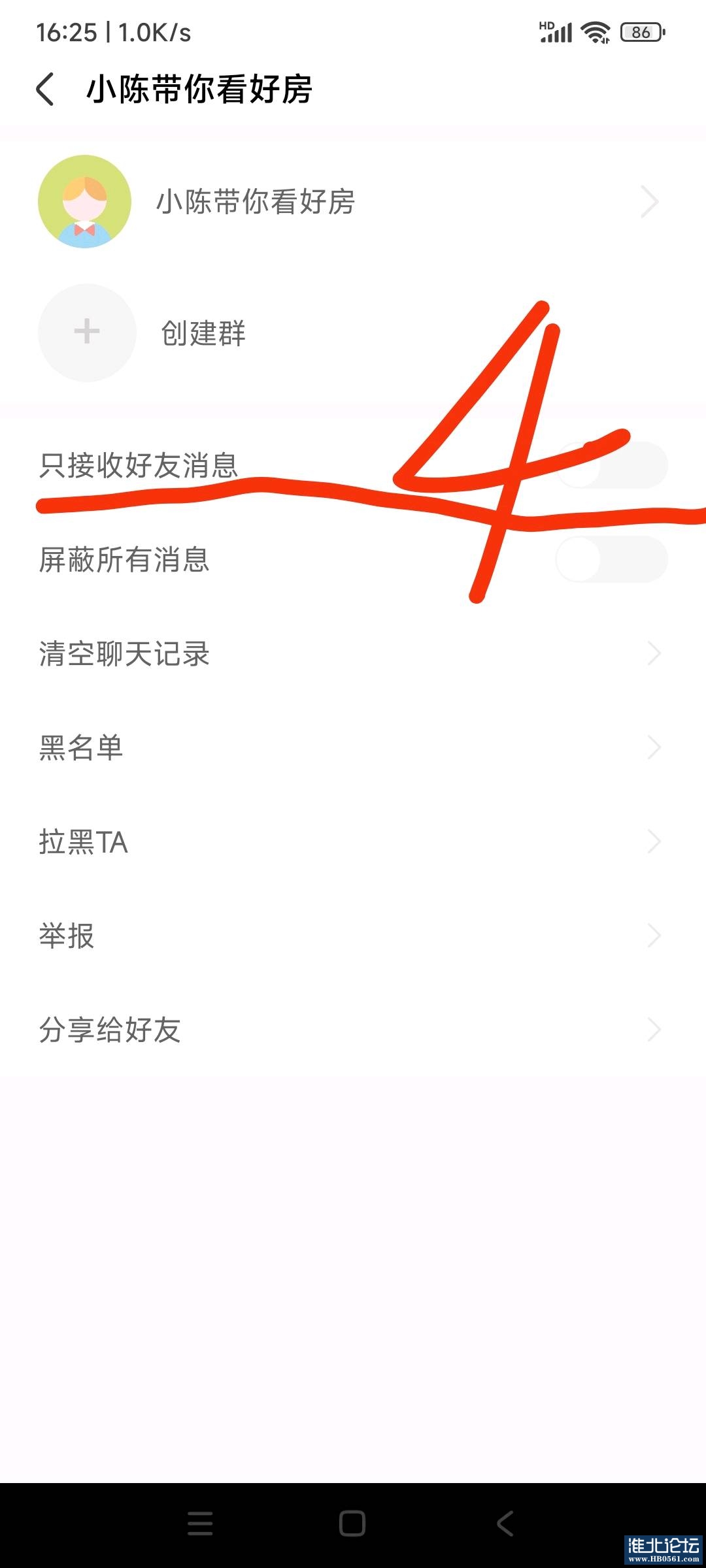This screenshot has width=706, height=1568.
Task: Tap the system home button
Action: pyautogui.click(x=352, y=1524)
